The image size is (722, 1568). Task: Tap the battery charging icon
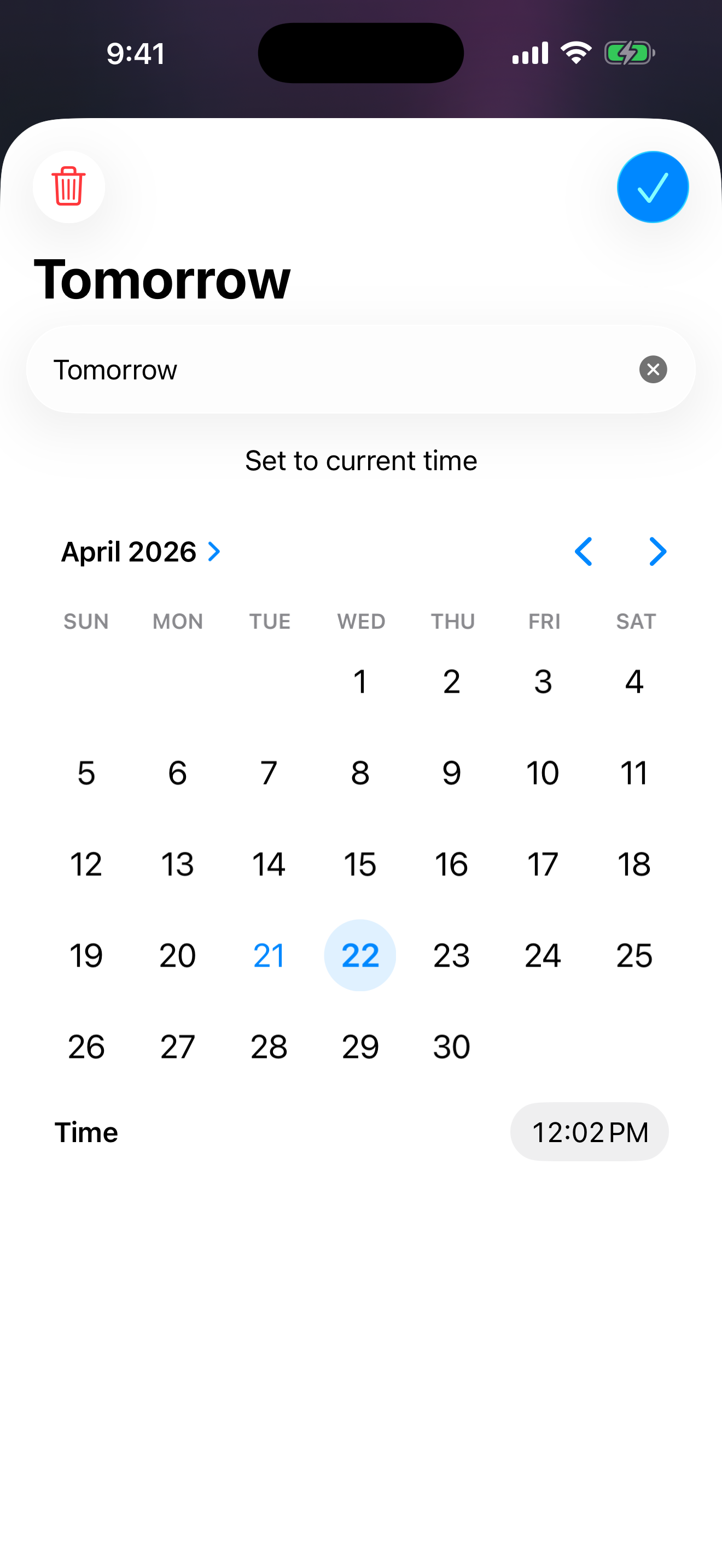tap(628, 52)
